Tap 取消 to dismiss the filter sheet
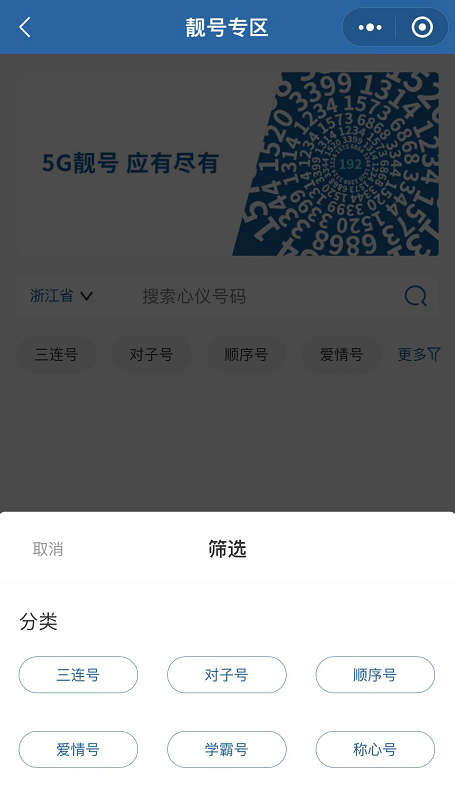This screenshot has width=455, height=796. pos(48,549)
